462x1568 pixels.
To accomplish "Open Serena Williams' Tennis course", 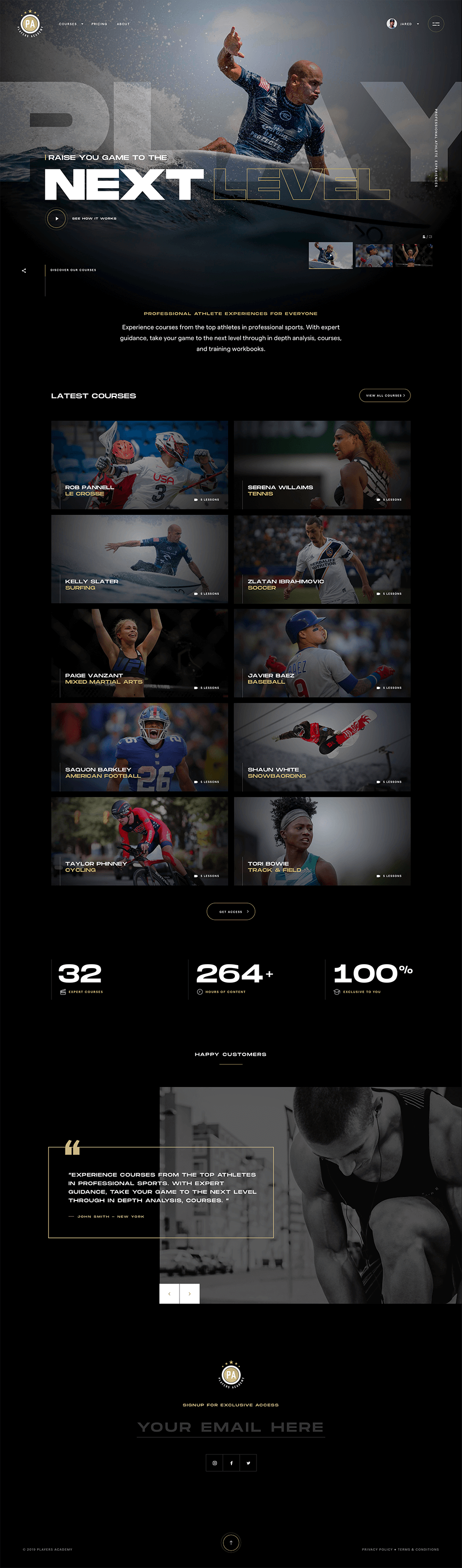I will 322,465.
